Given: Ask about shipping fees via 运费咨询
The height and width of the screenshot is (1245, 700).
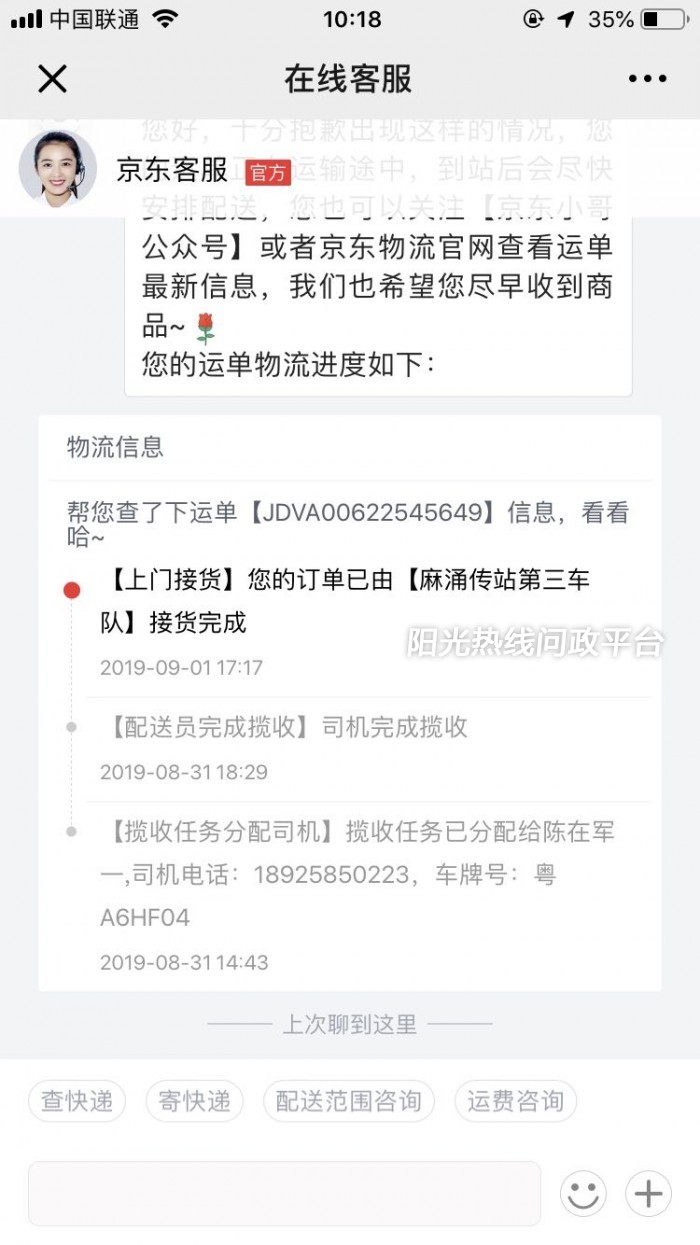Looking at the screenshot, I should [515, 1101].
